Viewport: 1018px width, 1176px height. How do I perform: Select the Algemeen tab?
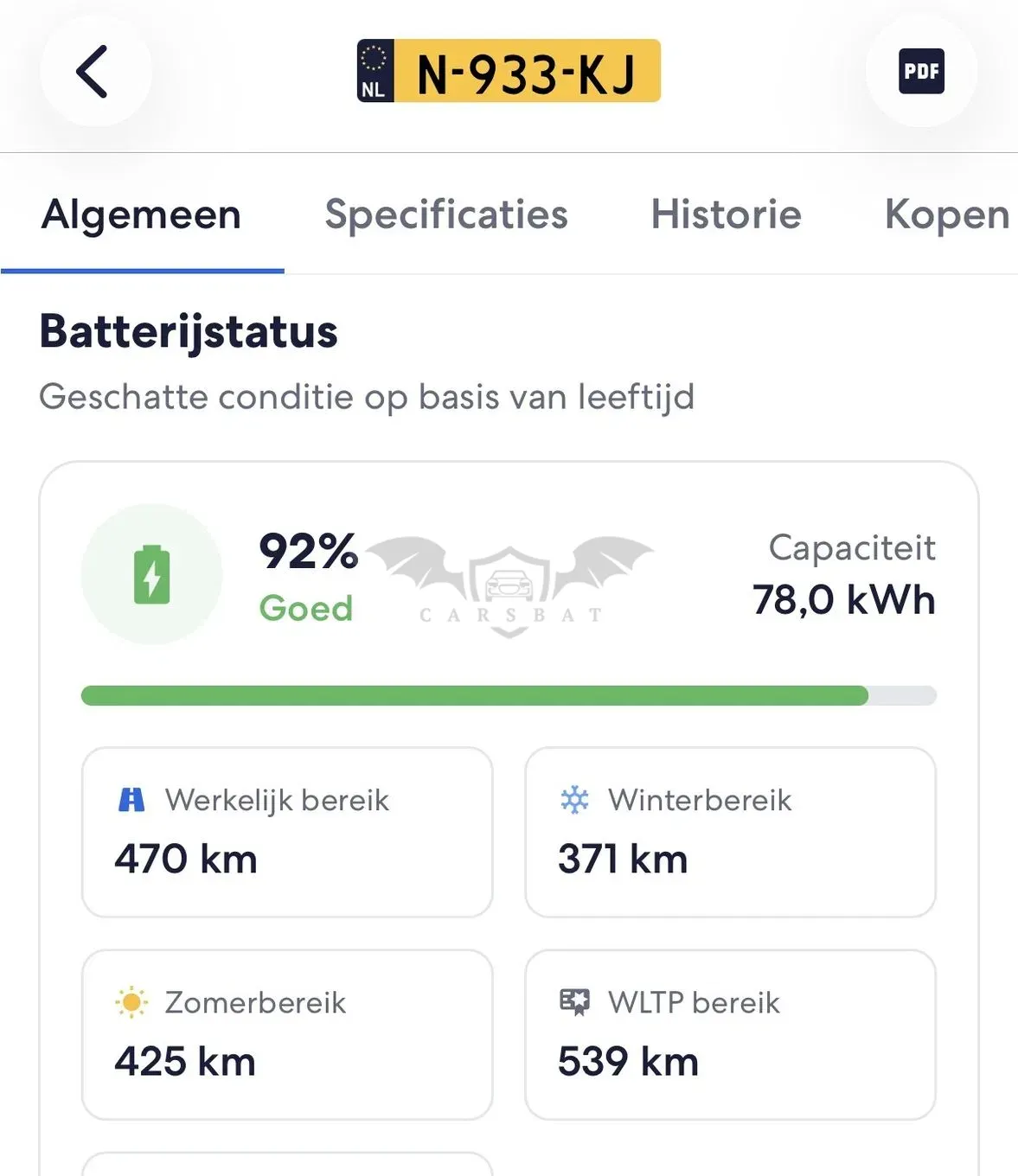[142, 214]
